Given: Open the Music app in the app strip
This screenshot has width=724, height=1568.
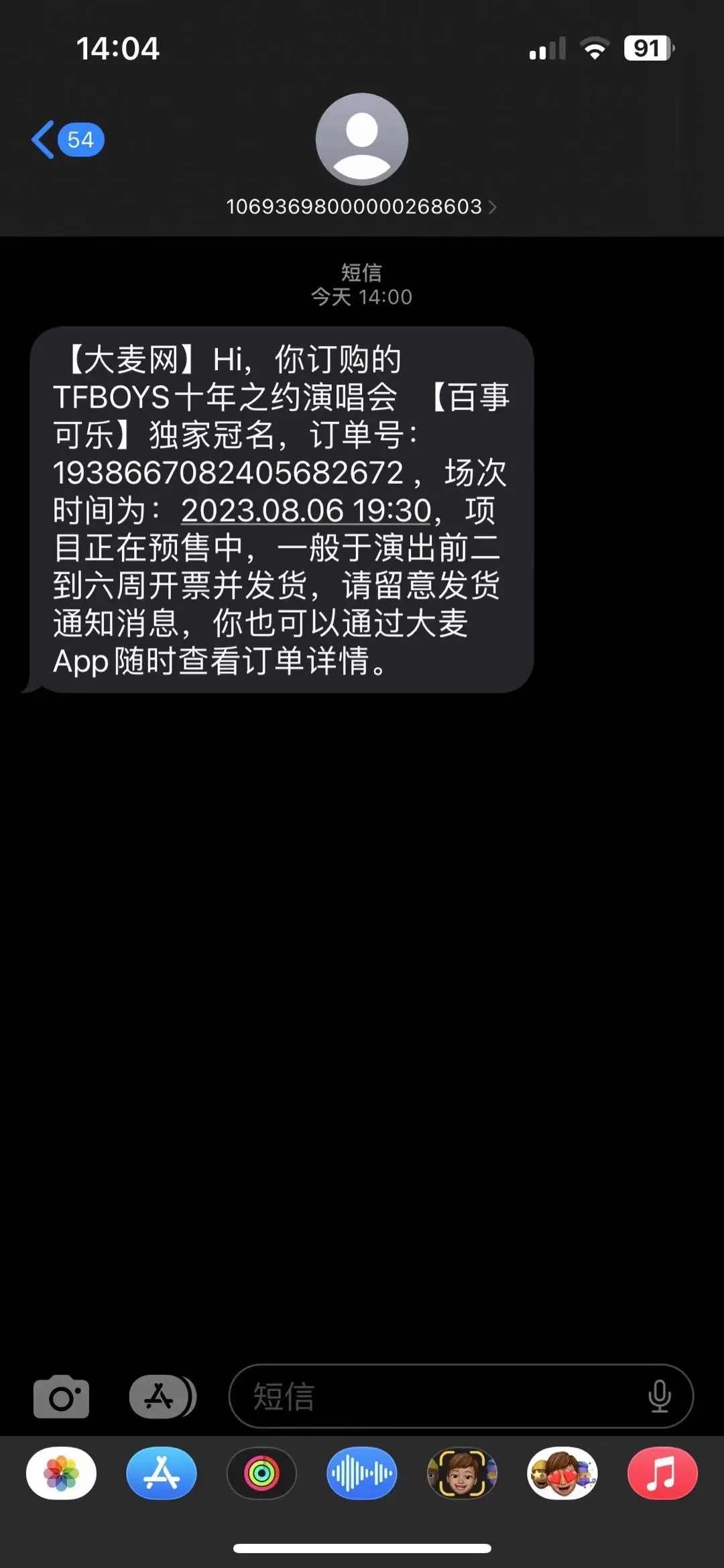Looking at the screenshot, I should pos(662,1473).
